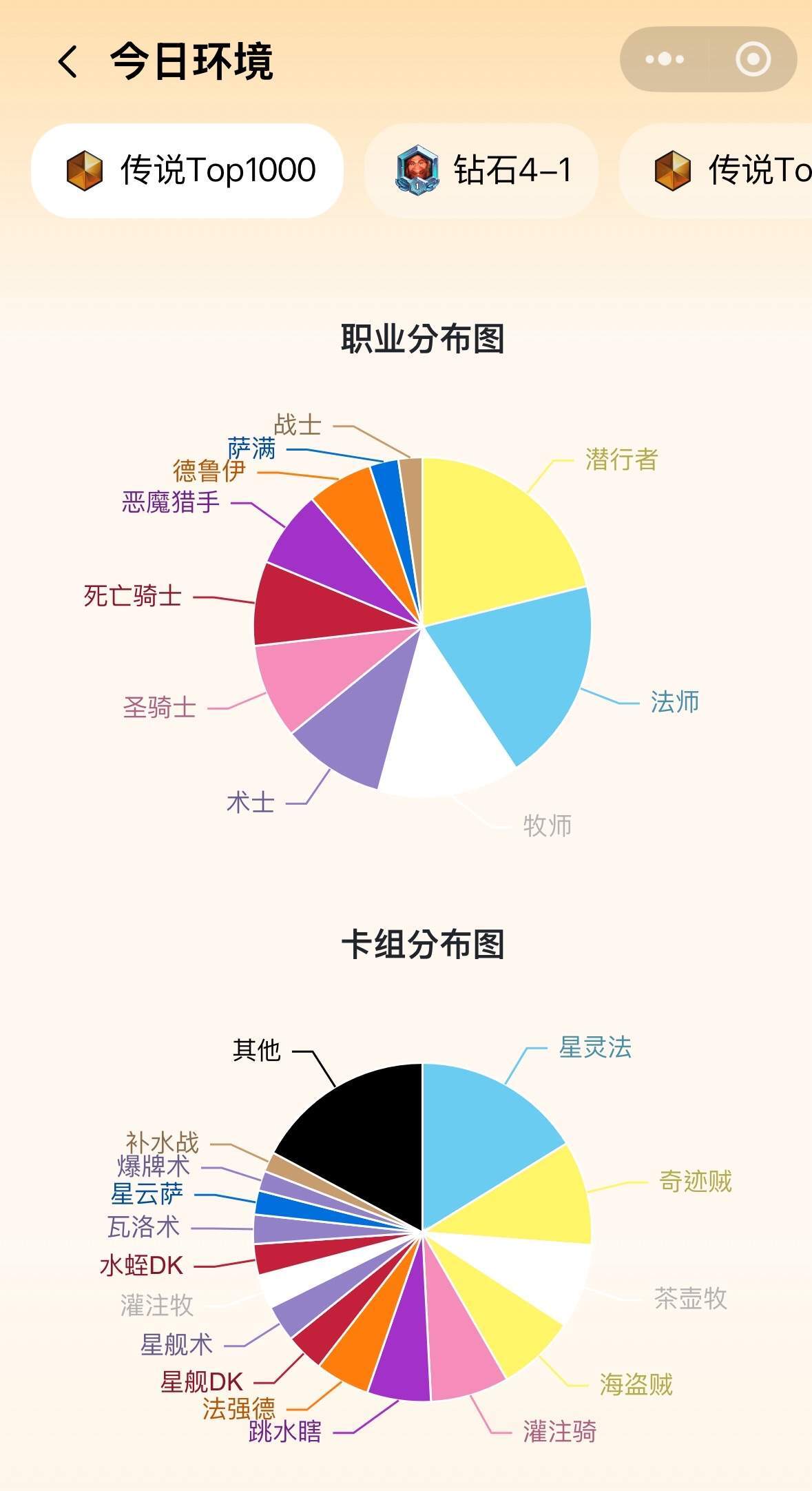
Task: Switch to the partly visible 传说To tab
Action: pos(716,171)
